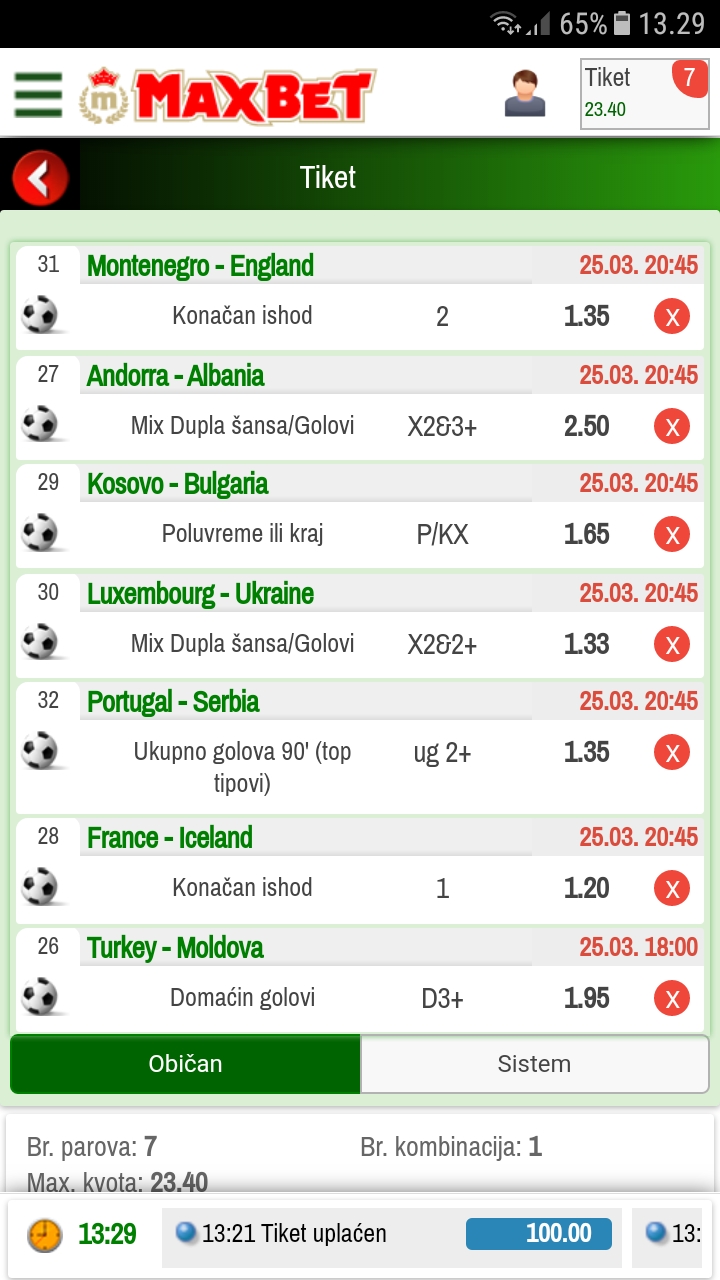This screenshot has height=1280, width=720.
Task: Remove Luxembourg - Ukraine selection
Action: pyautogui.click(x=672, y=645)
